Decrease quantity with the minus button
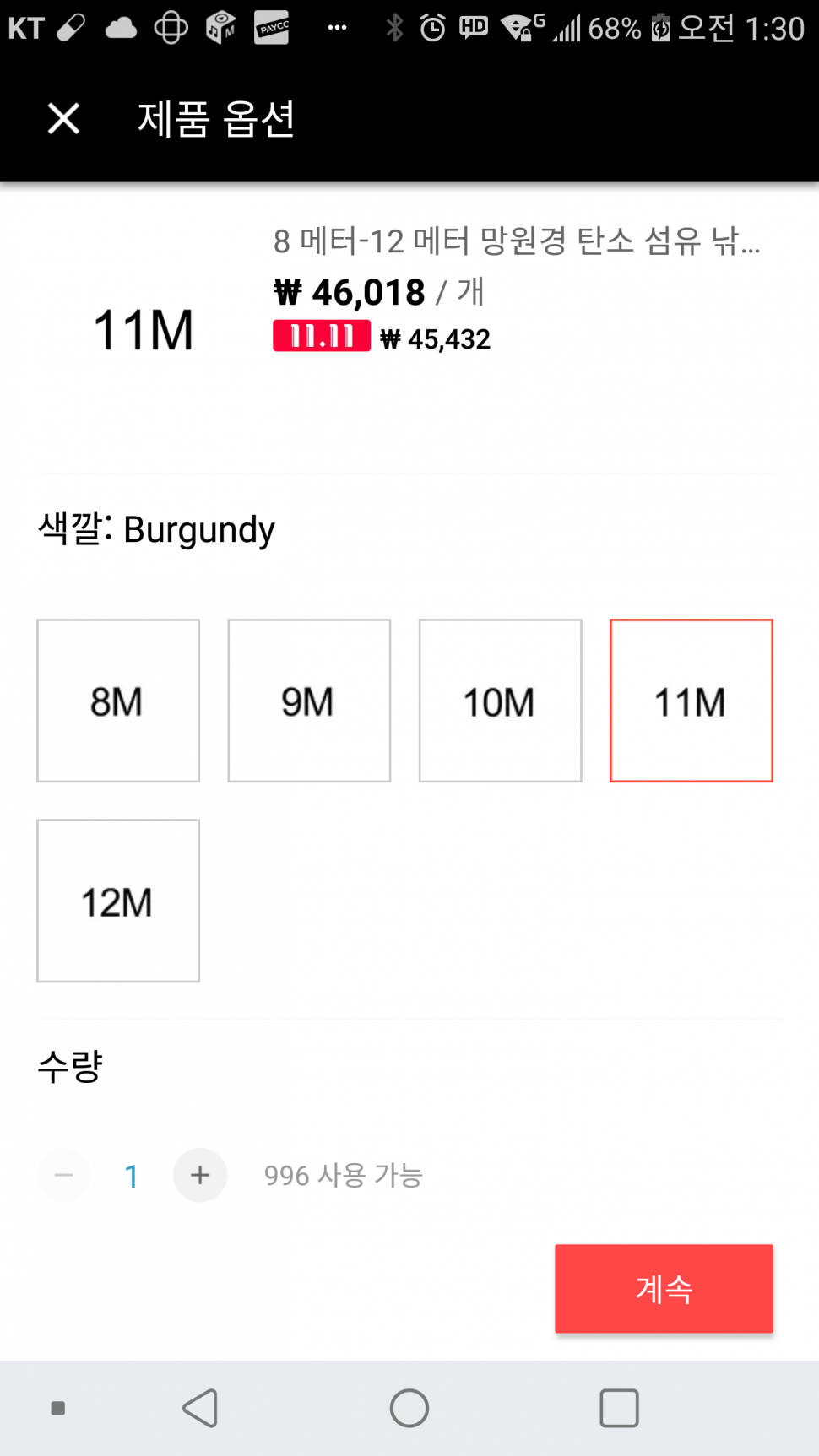This screenshot has height=1456, width=819. pyautogui.click(x=63, y=1175)
